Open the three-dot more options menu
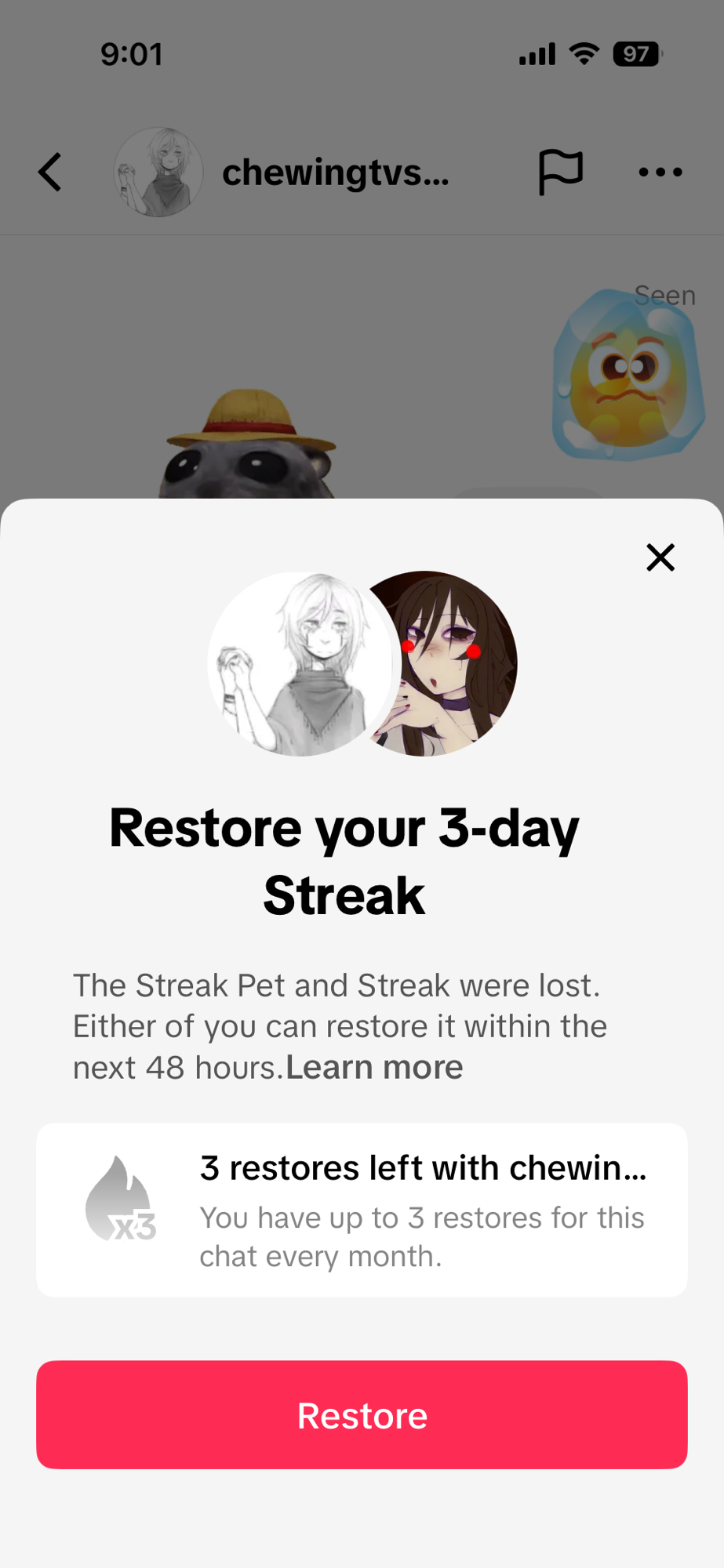The height and width of the screenshot is (1568, 724). click(x=660, y=172)
